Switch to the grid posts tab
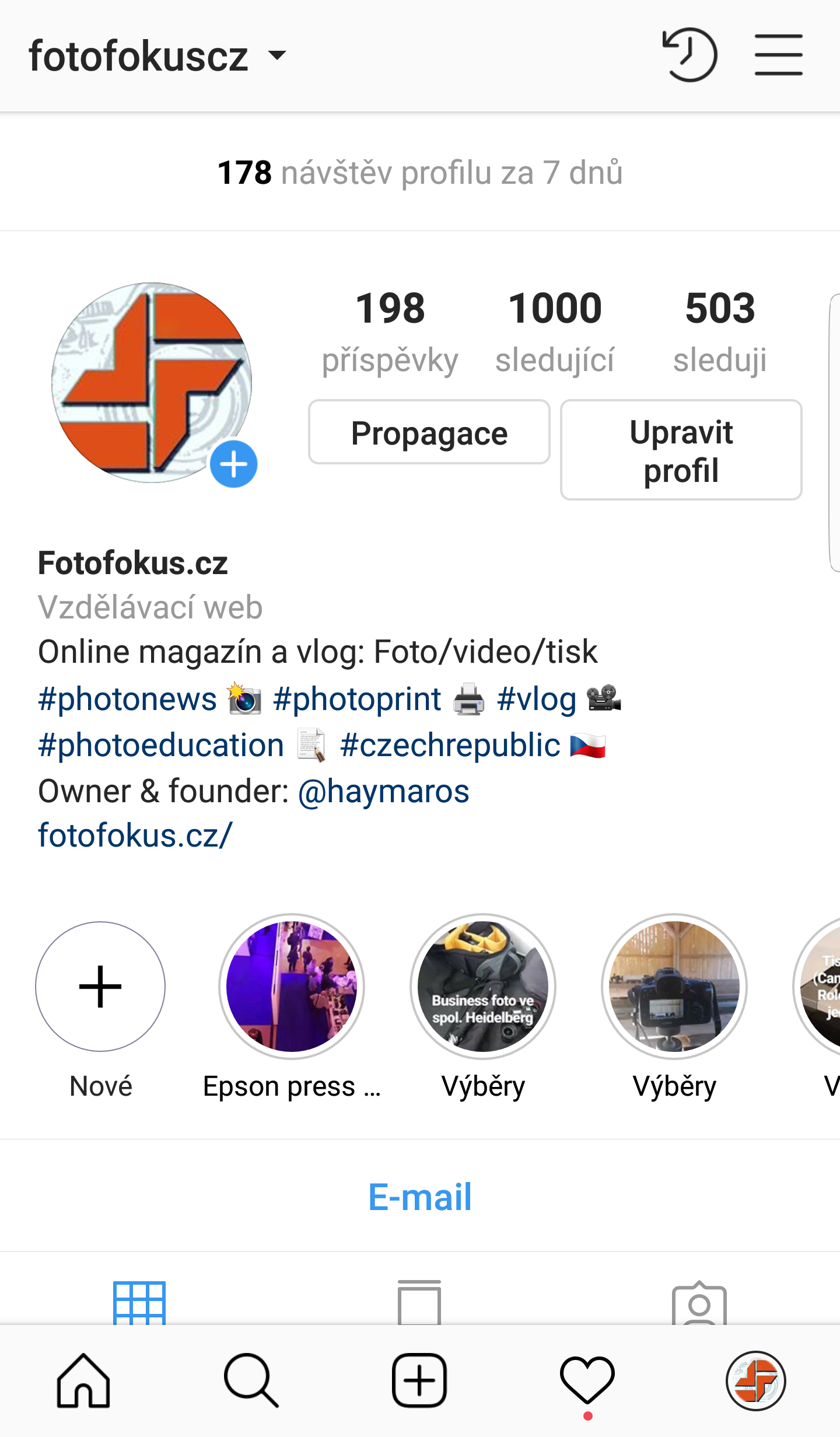 point(139,1302)
